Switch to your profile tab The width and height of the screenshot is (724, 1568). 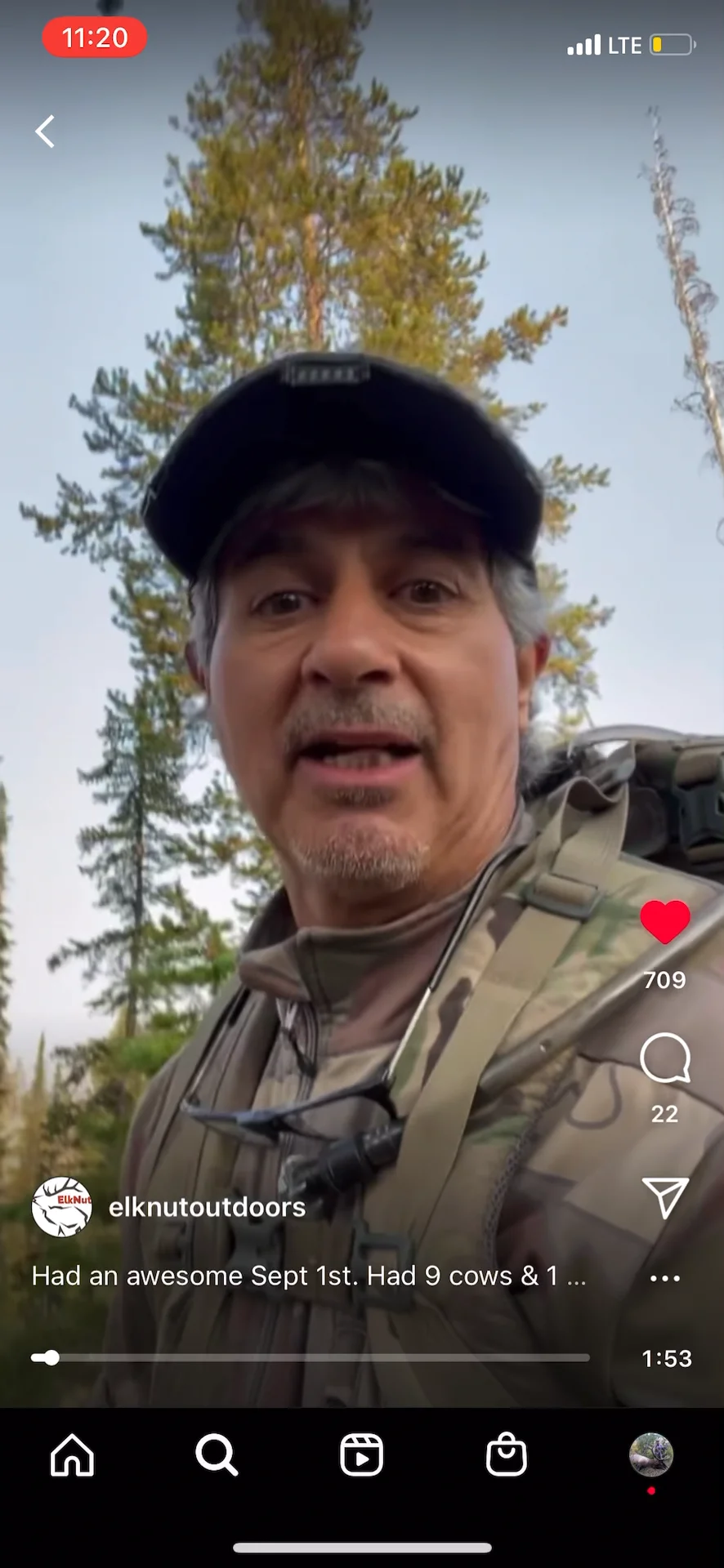(x=650, y=1455)
